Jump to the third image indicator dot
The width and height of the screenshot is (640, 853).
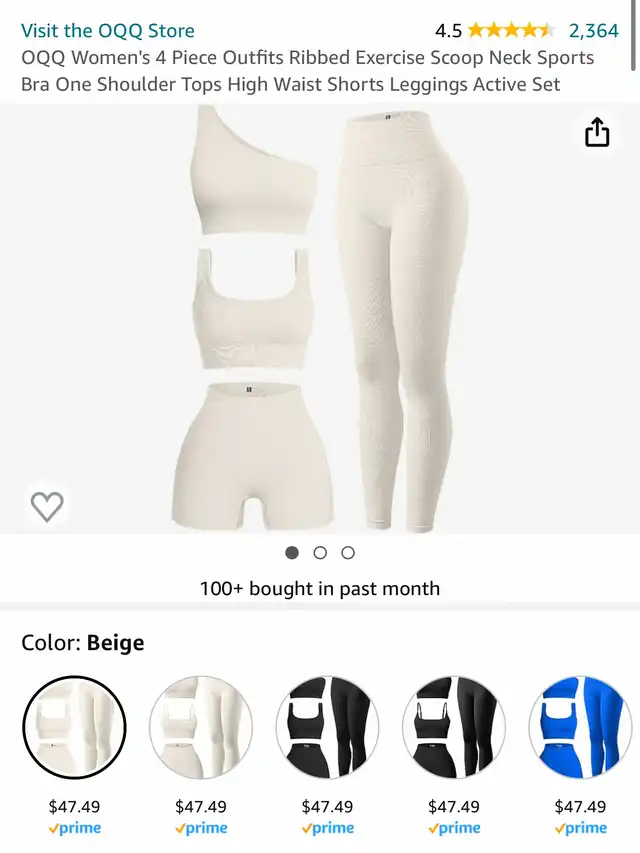tap(348, 553)
